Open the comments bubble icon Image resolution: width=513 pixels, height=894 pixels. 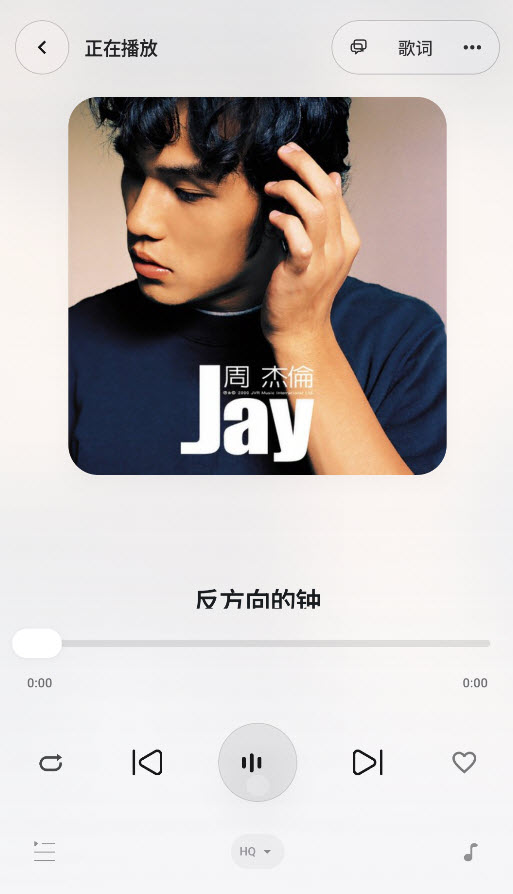pos(359,47)
